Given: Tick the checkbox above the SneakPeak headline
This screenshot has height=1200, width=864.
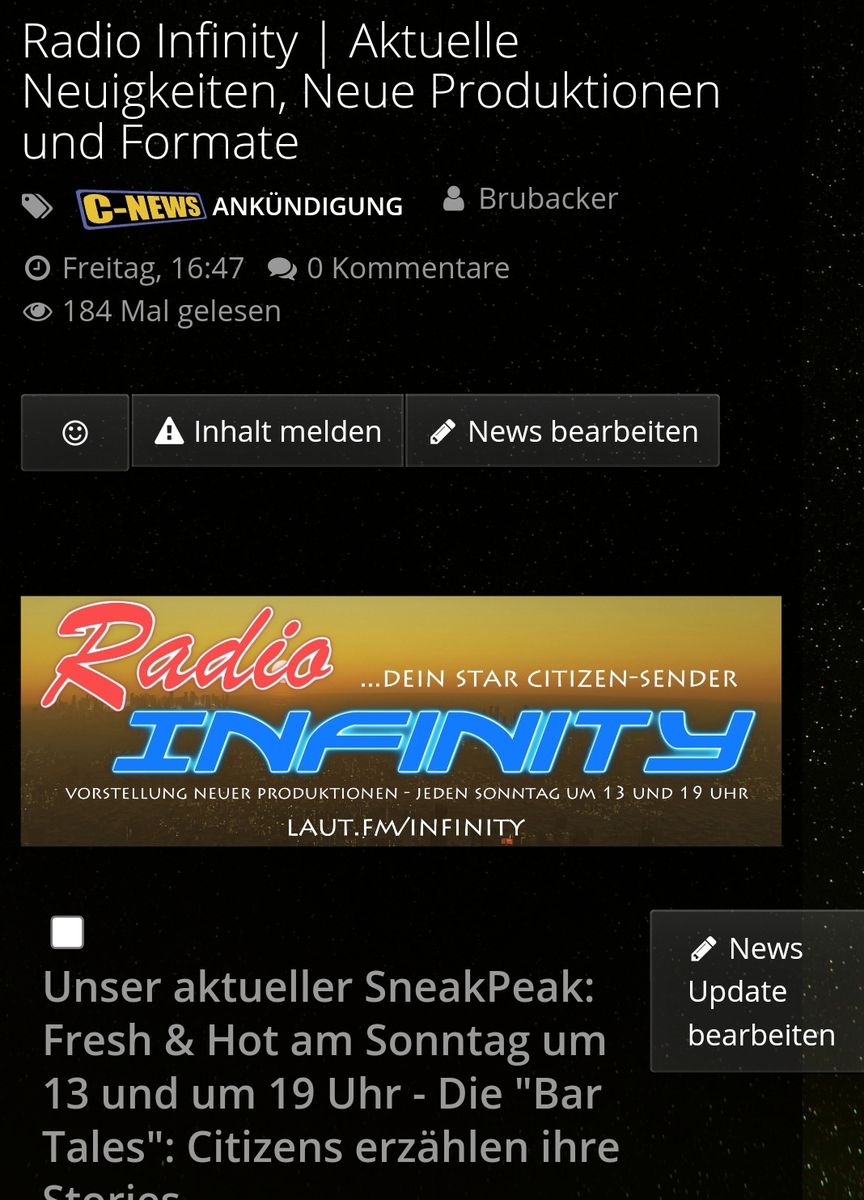Looking at the screenshot, I should [67, 933].
